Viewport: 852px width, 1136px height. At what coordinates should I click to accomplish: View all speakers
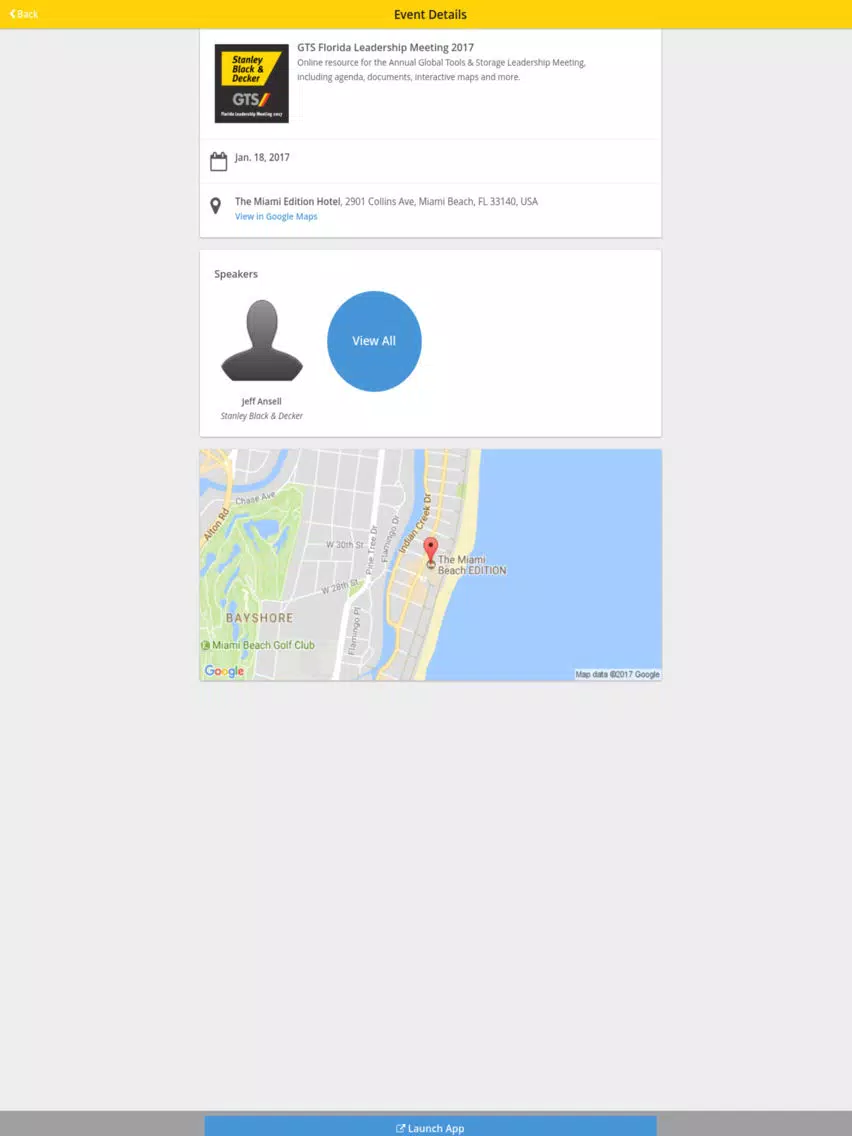click(x=374, y=341)
